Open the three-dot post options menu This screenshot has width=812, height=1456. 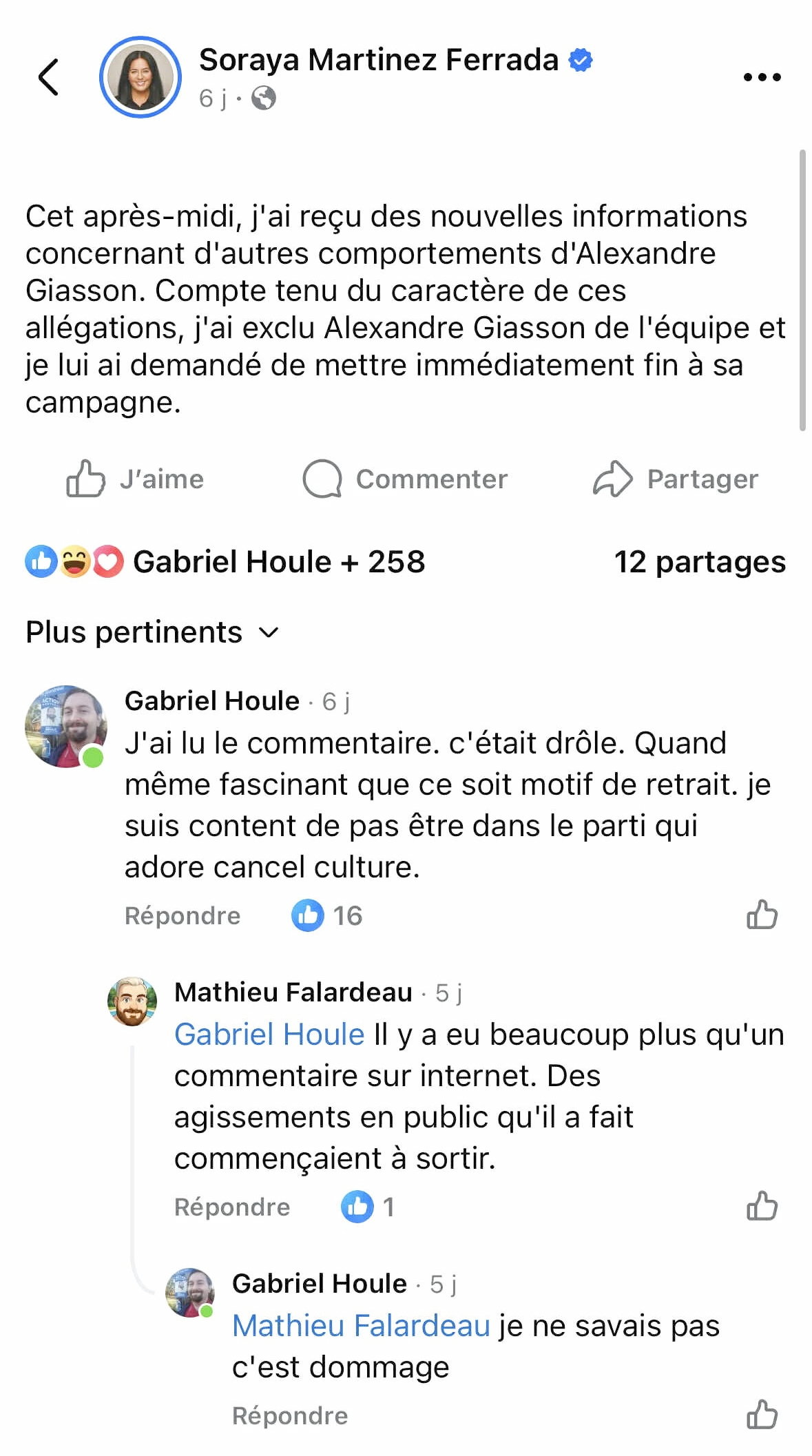click(760, 77)
